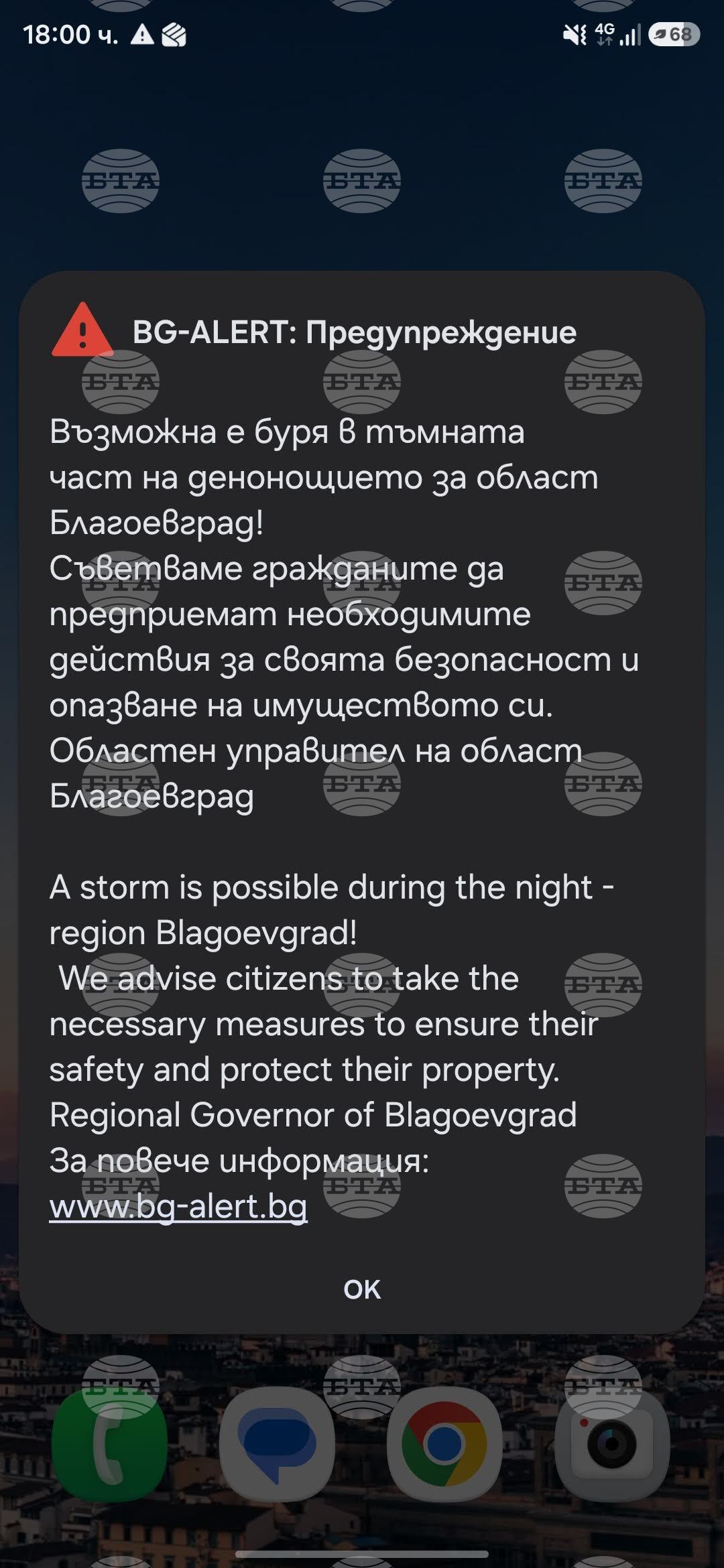This screenshot has height=1568, width=724.
Task: Dismiss the BG-ALERT warning with OK
Action: pyautogui.click(x=362, y=1290)
